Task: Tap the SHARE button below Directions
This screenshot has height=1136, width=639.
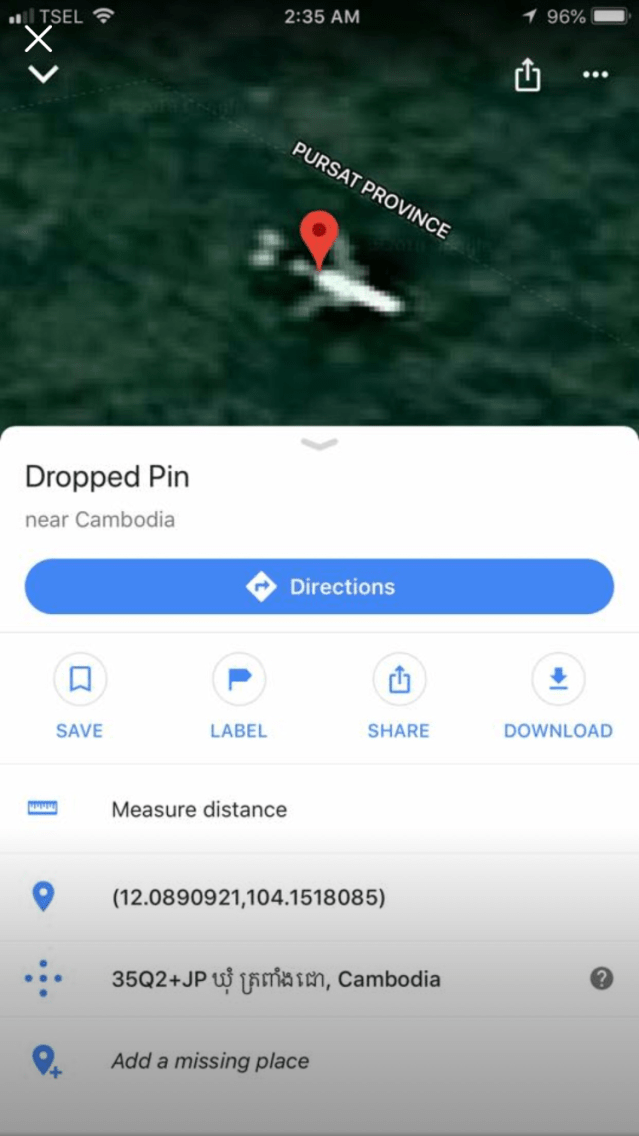Action: tap(398, 696)
